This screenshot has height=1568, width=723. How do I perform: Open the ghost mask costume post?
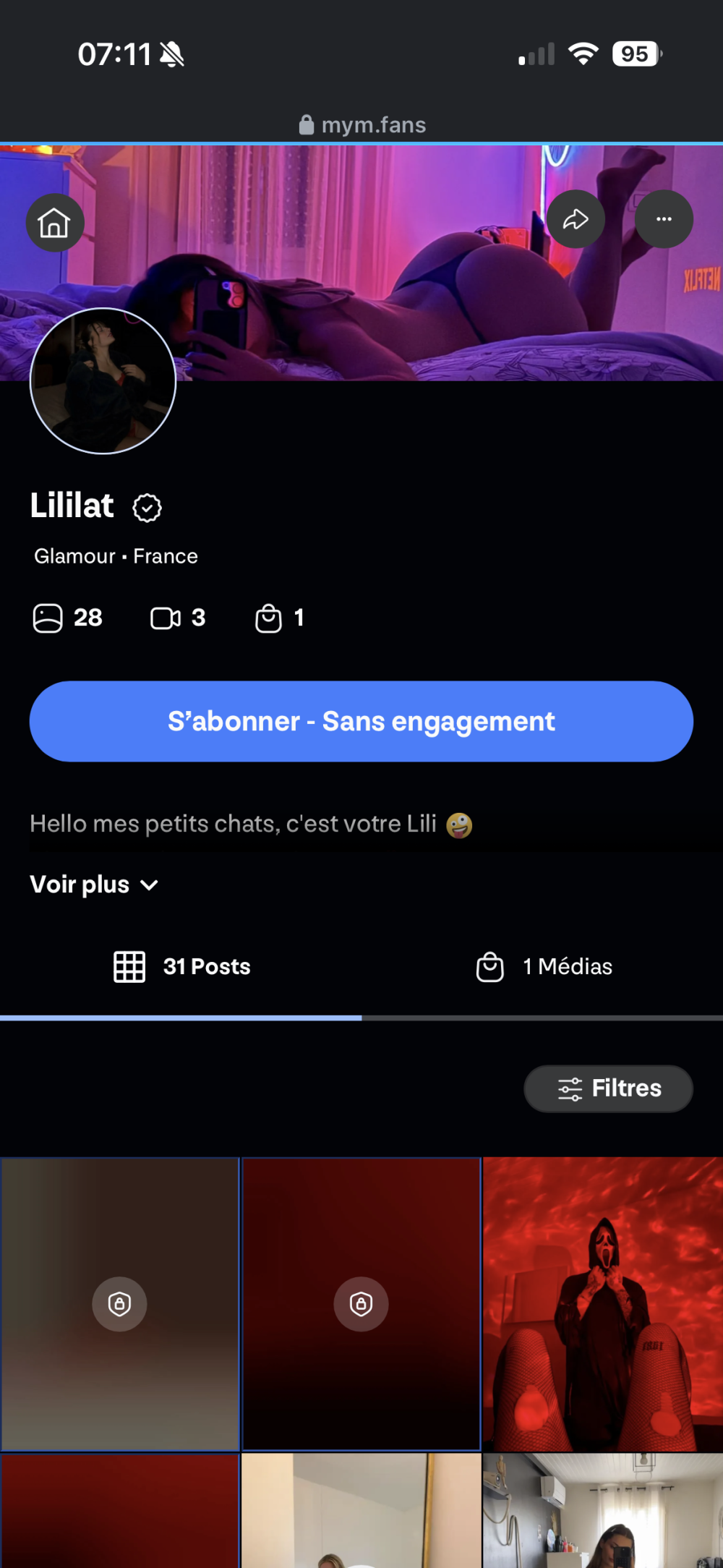tap(603, 1303)
